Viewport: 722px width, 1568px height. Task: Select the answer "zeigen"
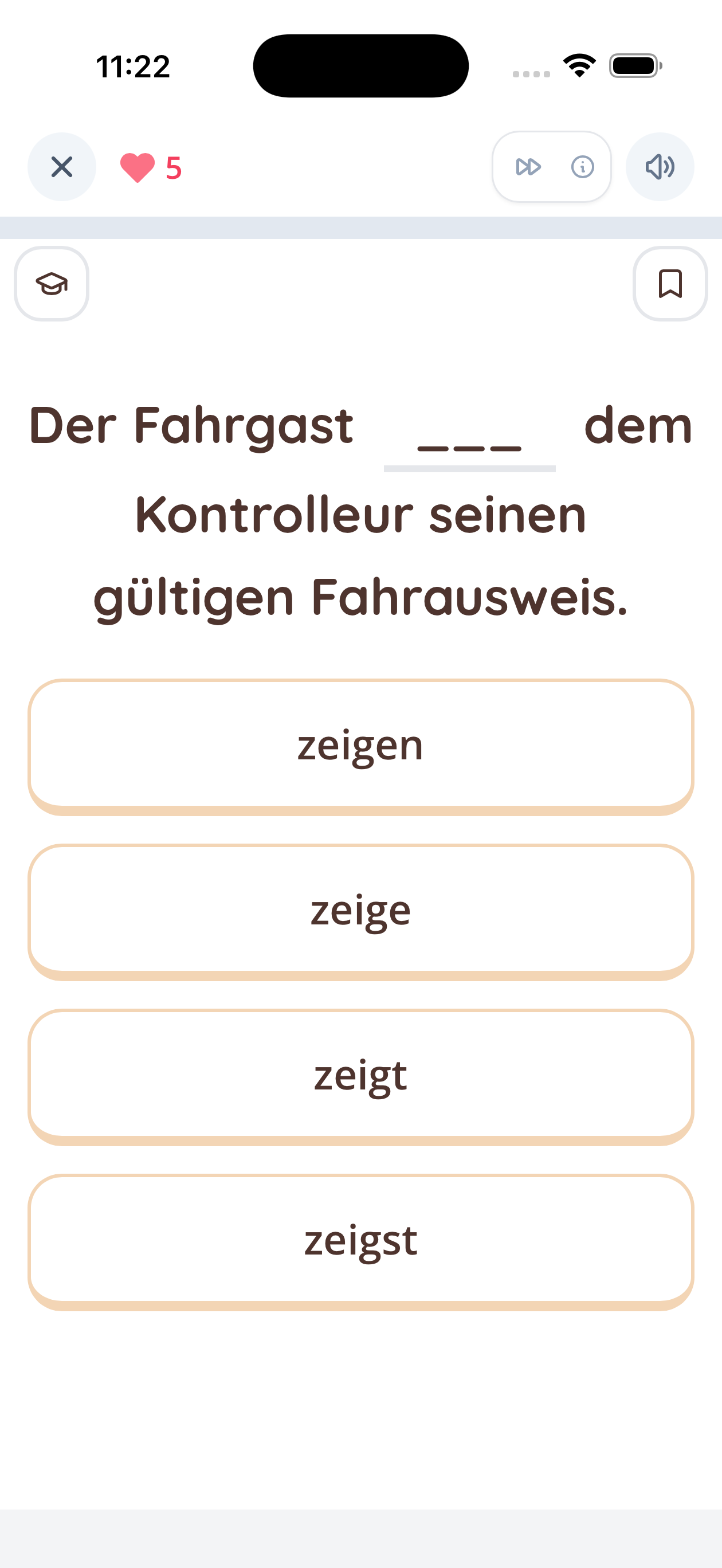[x=360, y=746]
